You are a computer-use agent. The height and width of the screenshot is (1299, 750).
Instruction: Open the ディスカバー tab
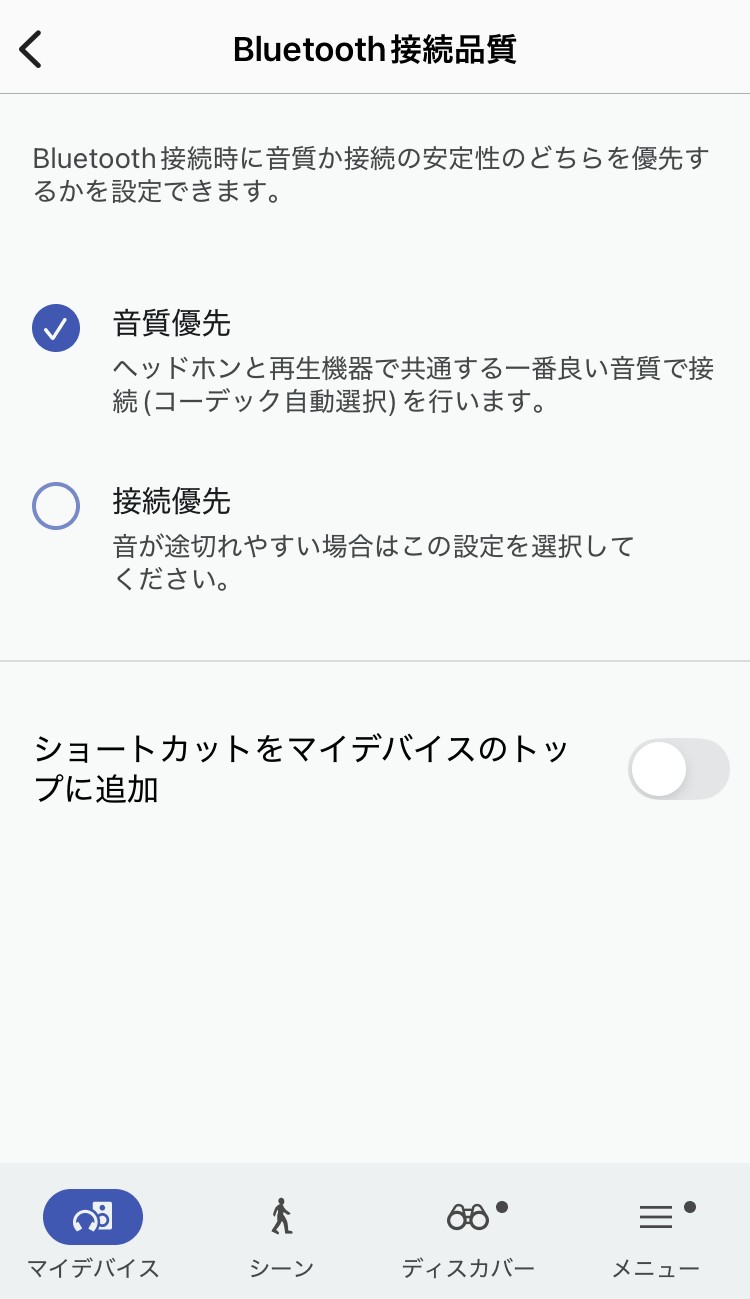(467, 1240)
